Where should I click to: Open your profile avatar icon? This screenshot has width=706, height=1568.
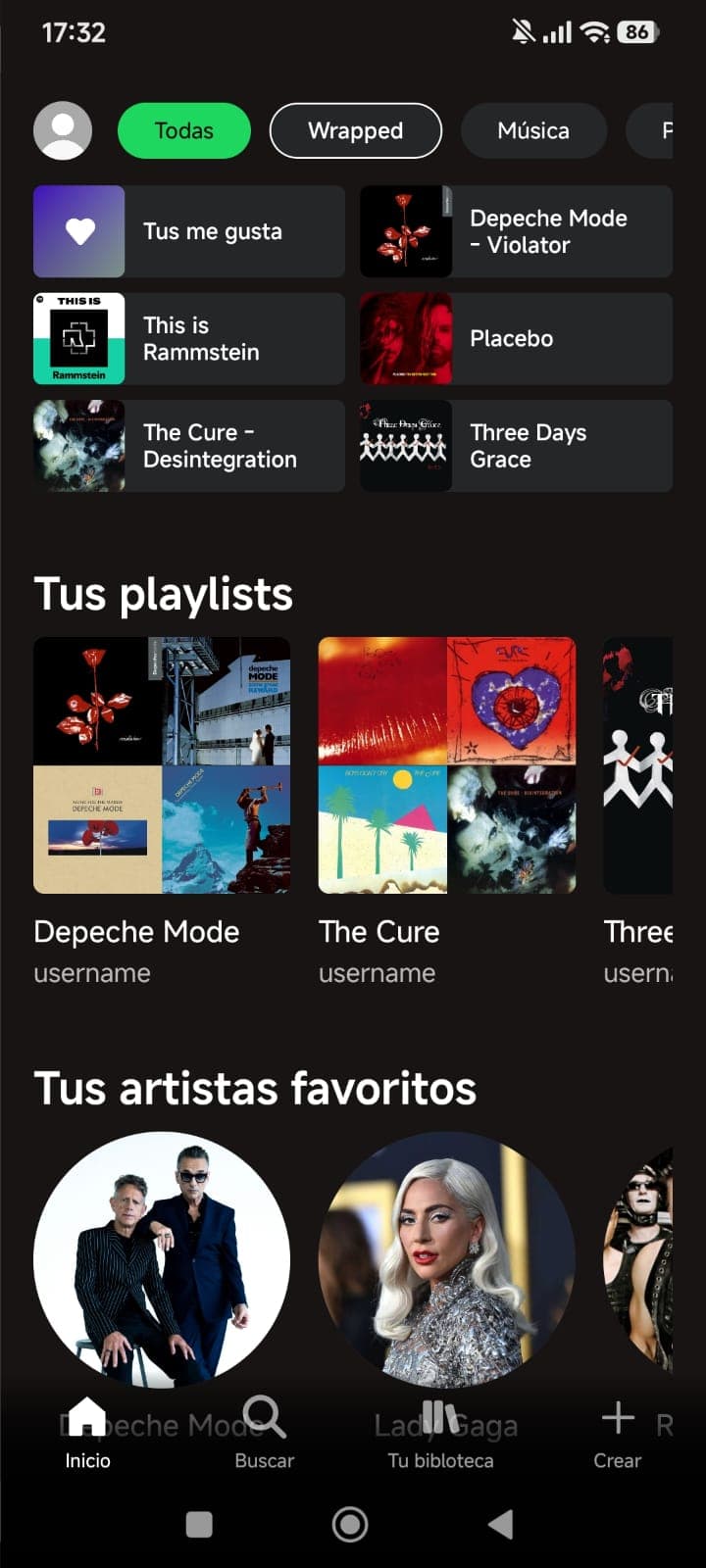tap(63, 130)
